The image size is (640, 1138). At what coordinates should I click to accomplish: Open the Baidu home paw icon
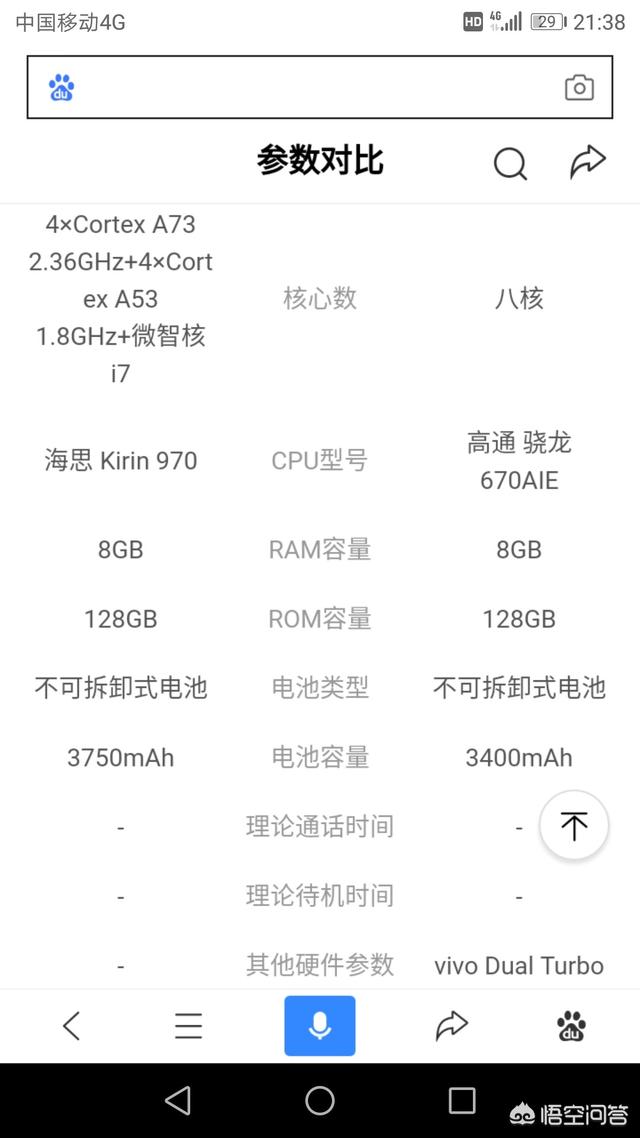571,1025
